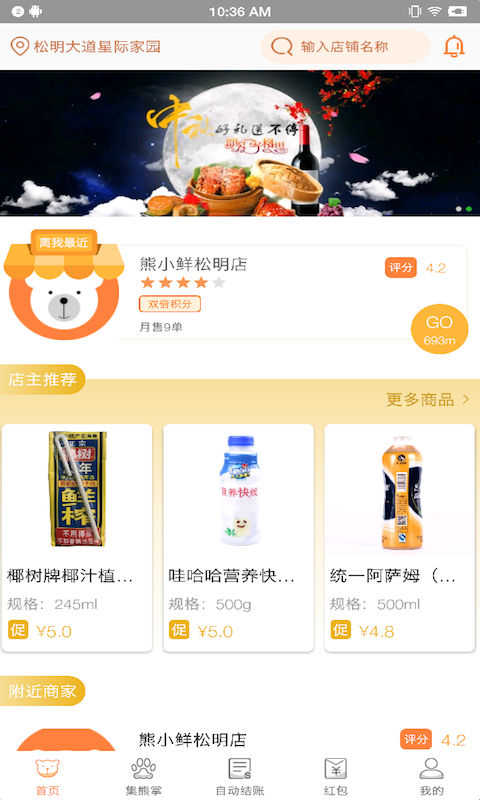Tap the GO 693m button

(439, 329)
